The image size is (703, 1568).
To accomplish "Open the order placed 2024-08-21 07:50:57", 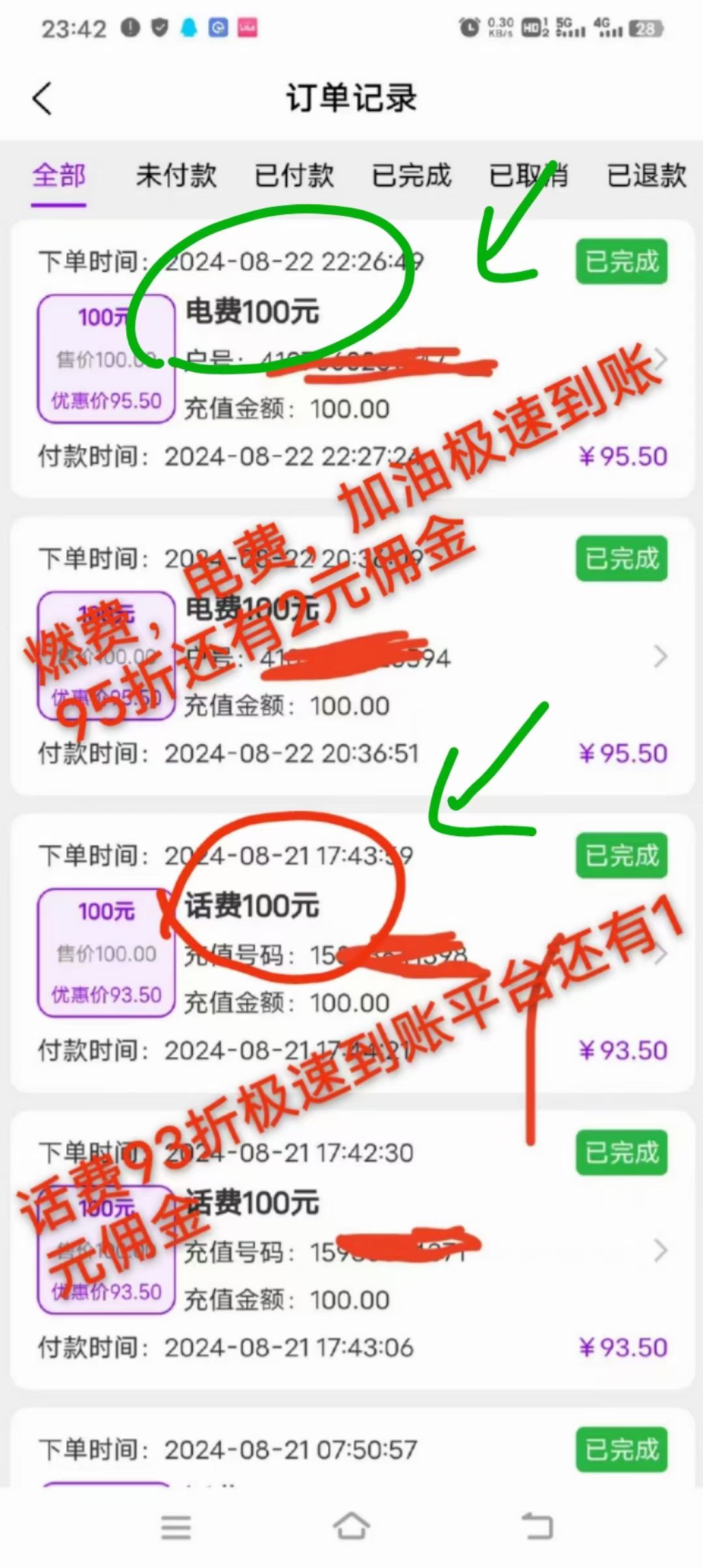I will [x=352, y=1447].
